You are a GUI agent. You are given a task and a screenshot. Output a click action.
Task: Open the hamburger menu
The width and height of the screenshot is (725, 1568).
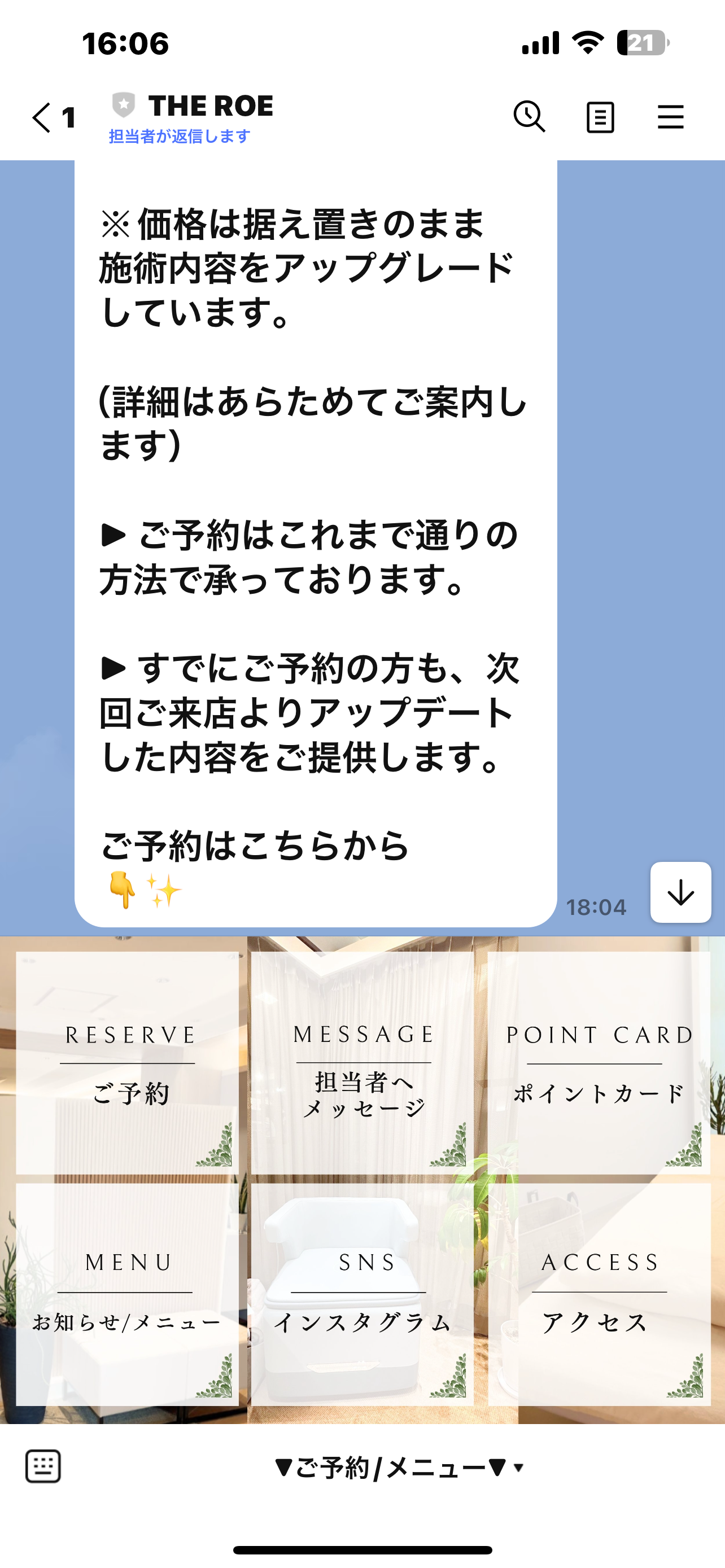click(670, 117)
